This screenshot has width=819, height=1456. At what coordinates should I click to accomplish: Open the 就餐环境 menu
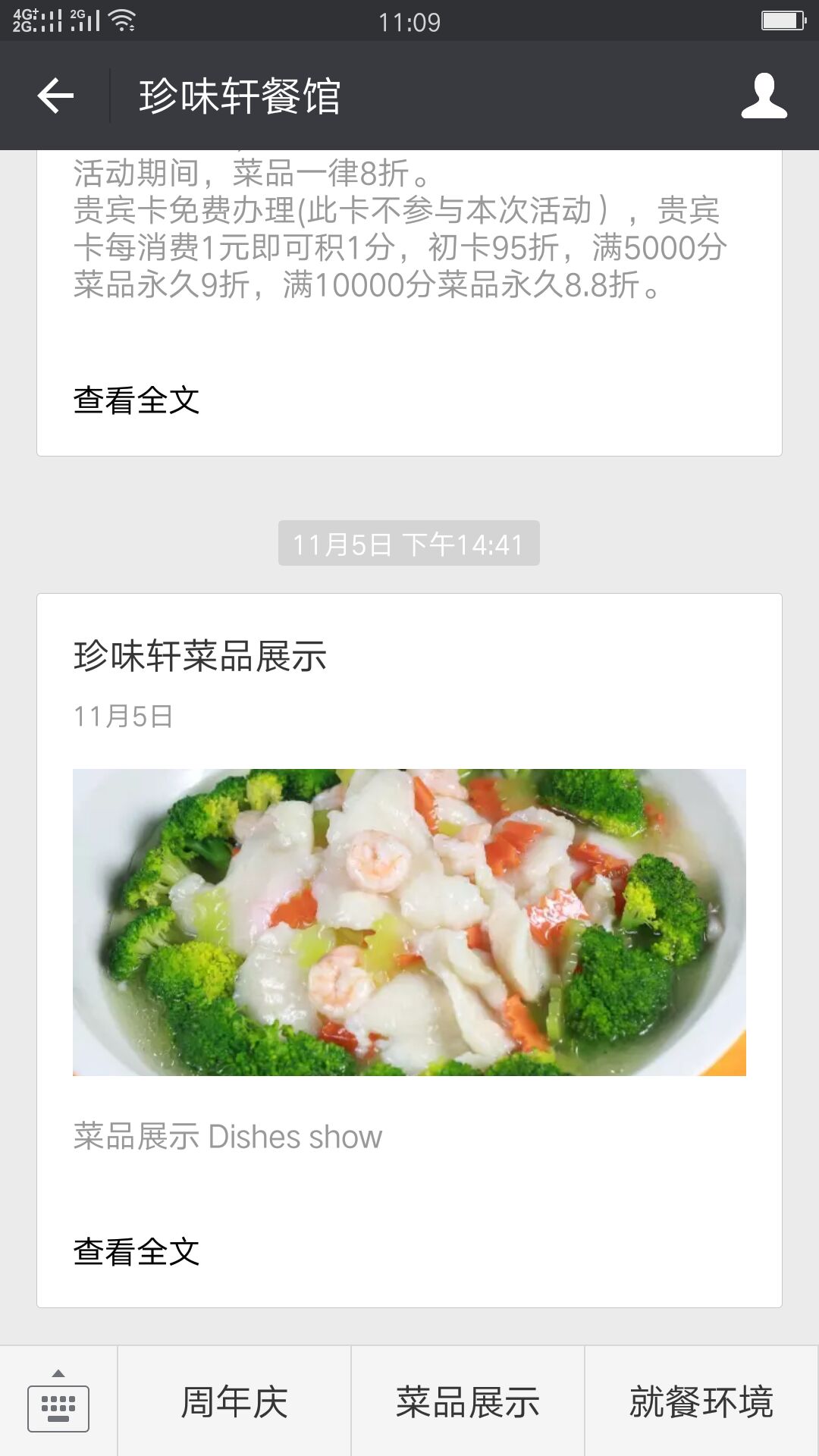(701, 1402)
